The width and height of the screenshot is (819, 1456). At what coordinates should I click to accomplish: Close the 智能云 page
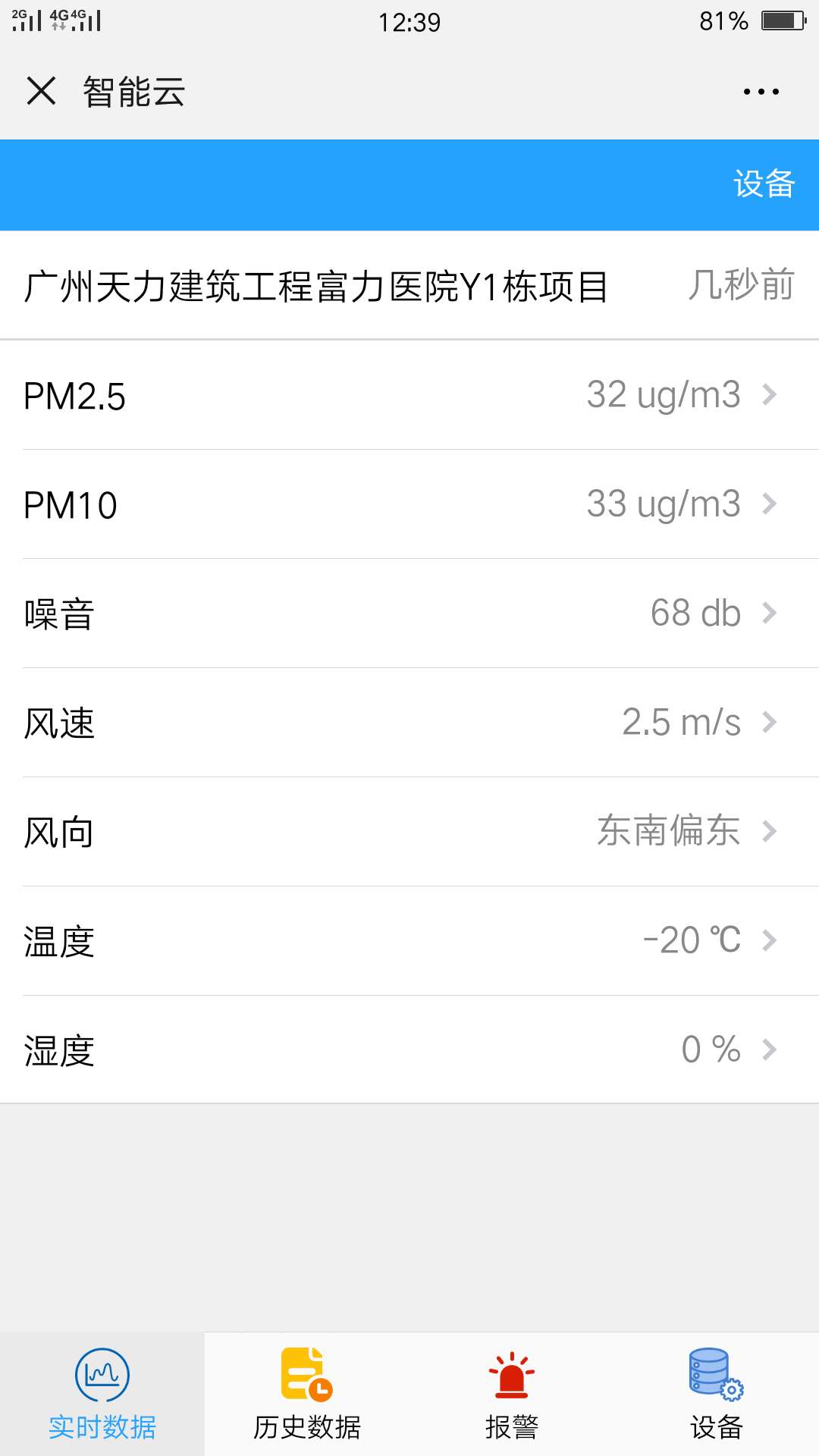coord(41,91)
